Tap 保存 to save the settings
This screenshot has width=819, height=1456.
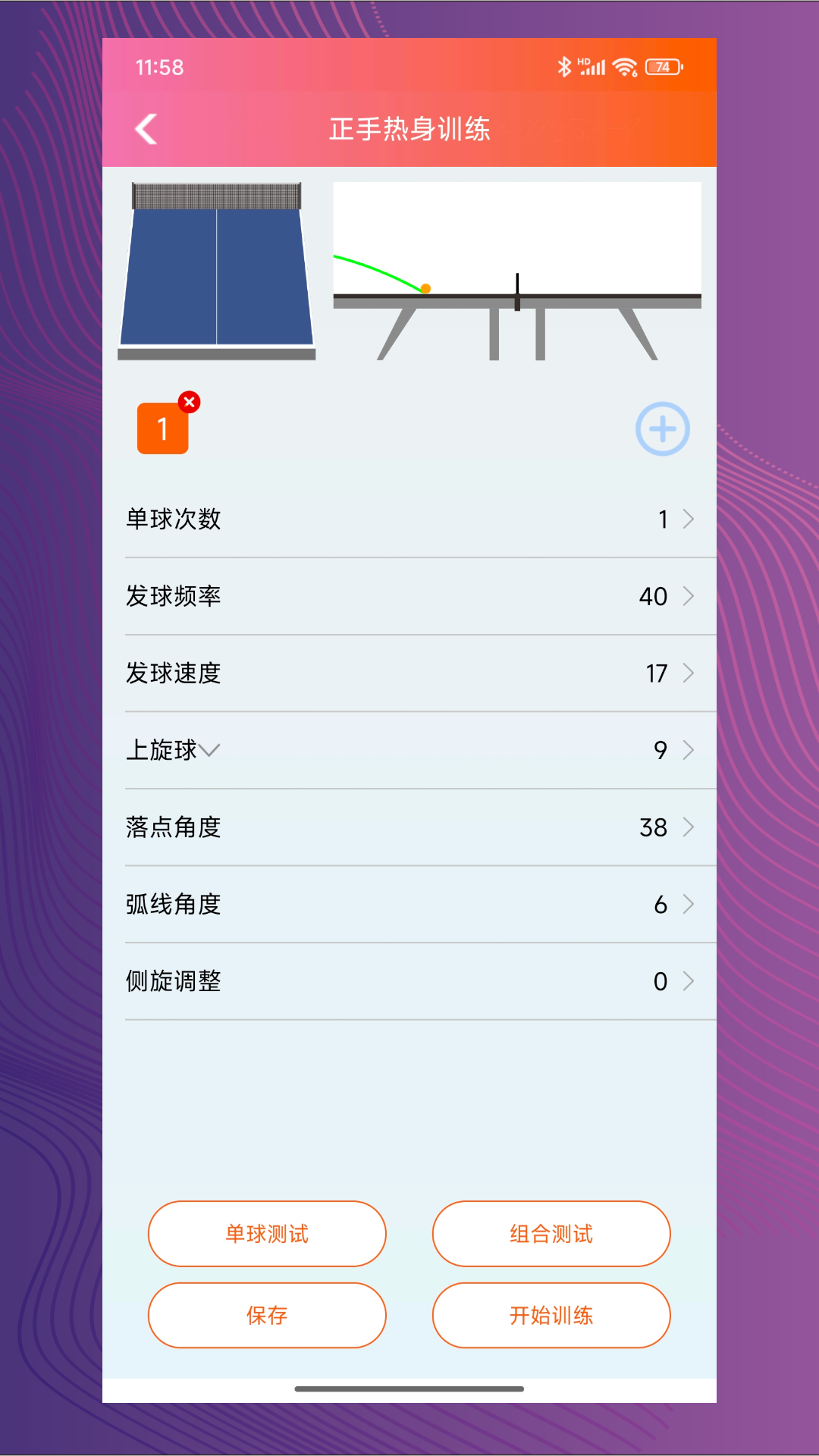(x=267, y=1316)
